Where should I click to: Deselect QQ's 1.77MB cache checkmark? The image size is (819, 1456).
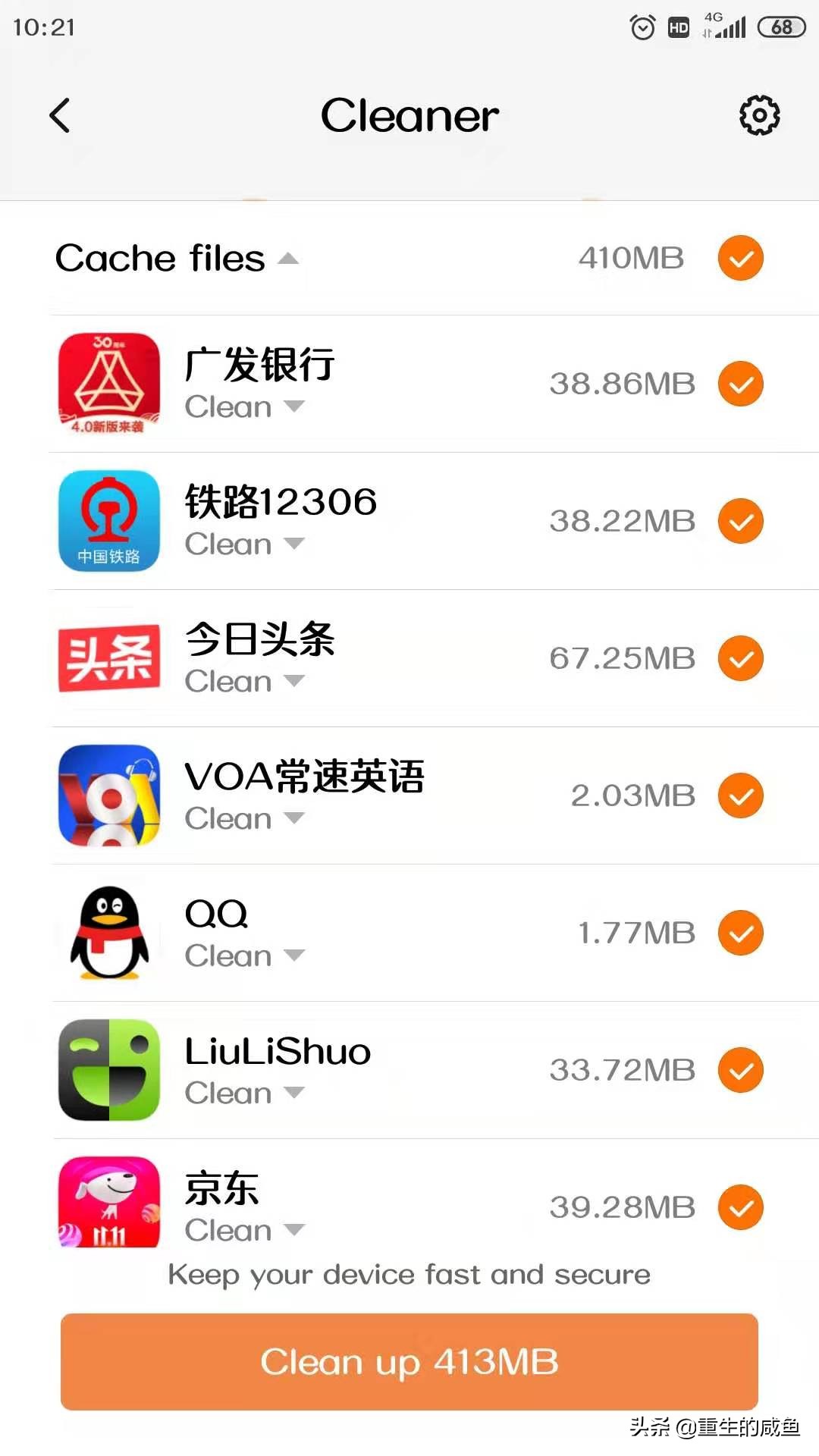click(739, 933)
